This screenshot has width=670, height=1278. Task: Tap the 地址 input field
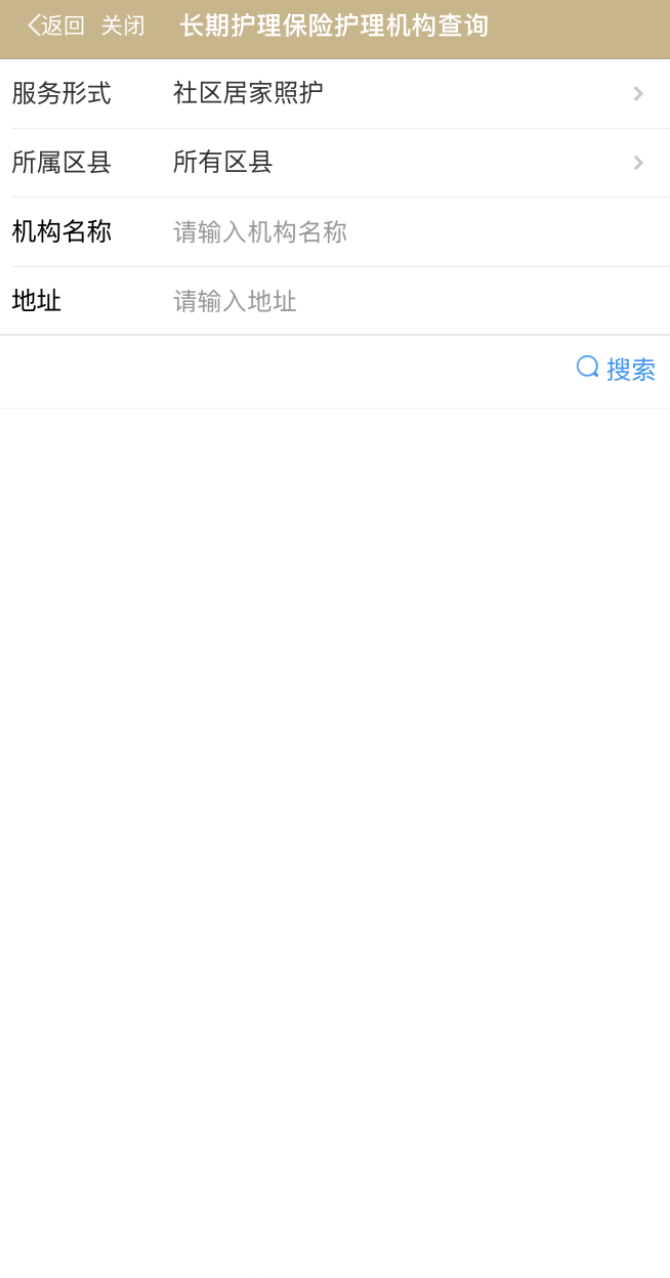pyautogui.click(x=415, y=301)
